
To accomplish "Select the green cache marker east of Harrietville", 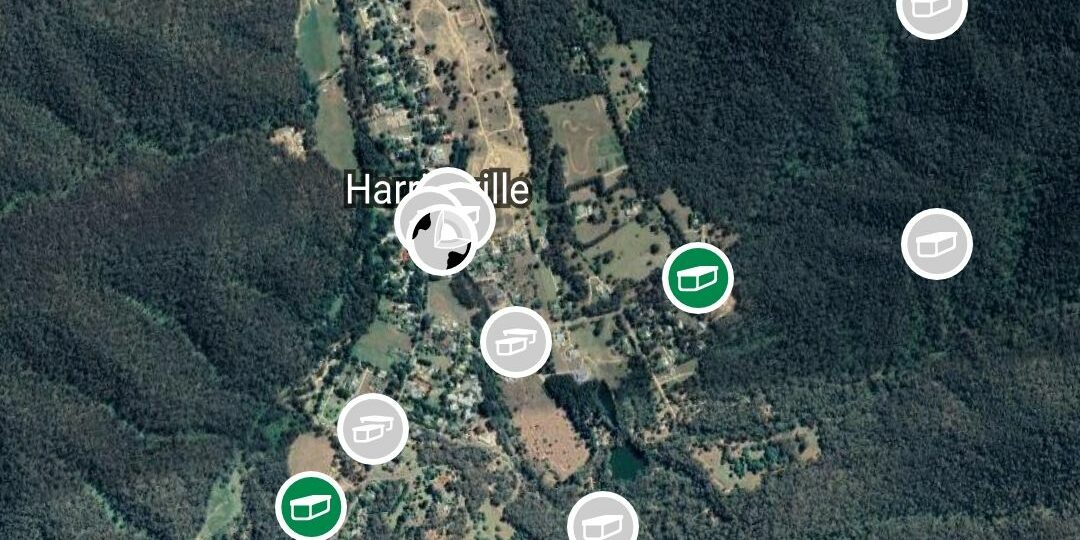I will [698, 277].
